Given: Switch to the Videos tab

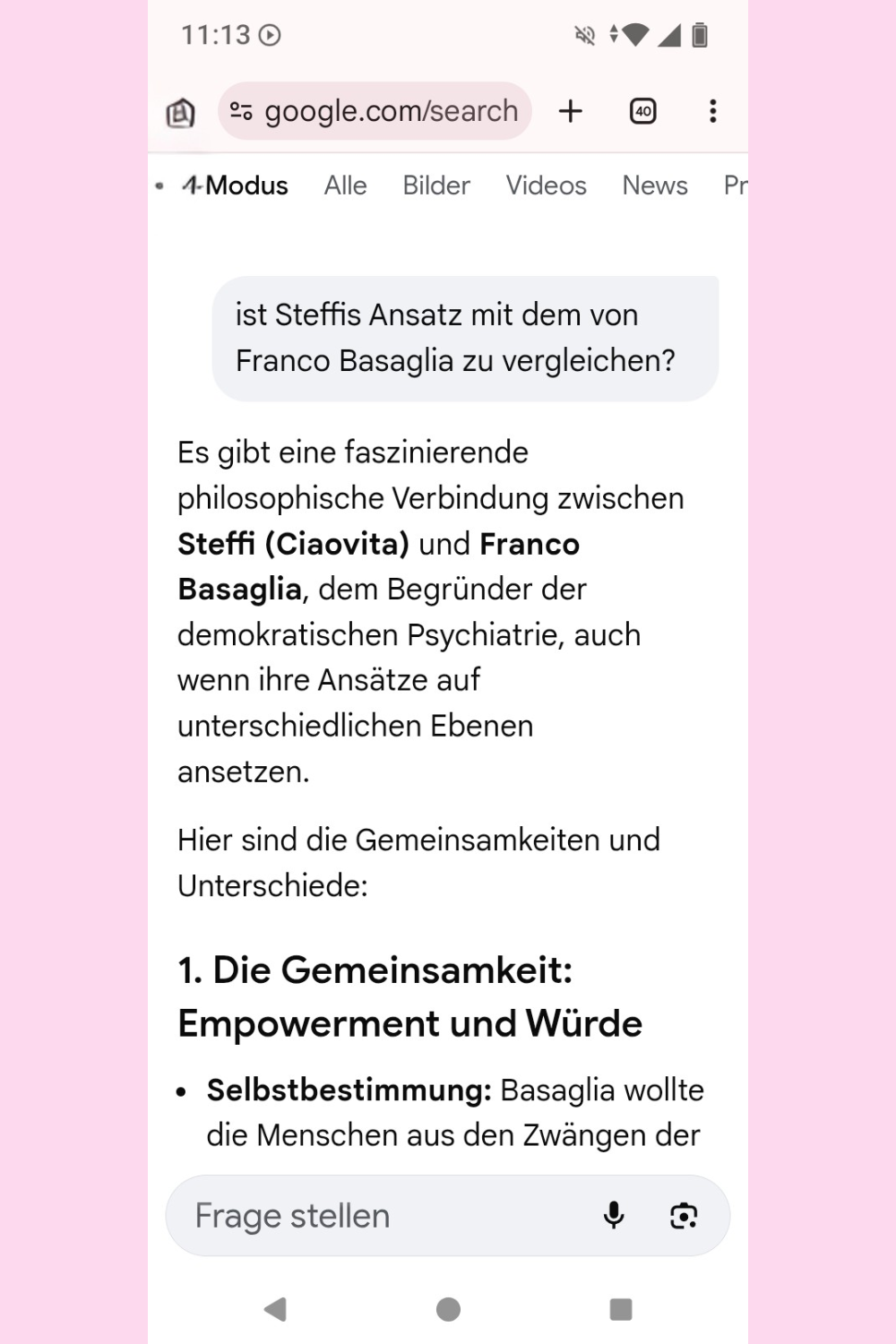Looking at the screenshot, I should (546, 185).
